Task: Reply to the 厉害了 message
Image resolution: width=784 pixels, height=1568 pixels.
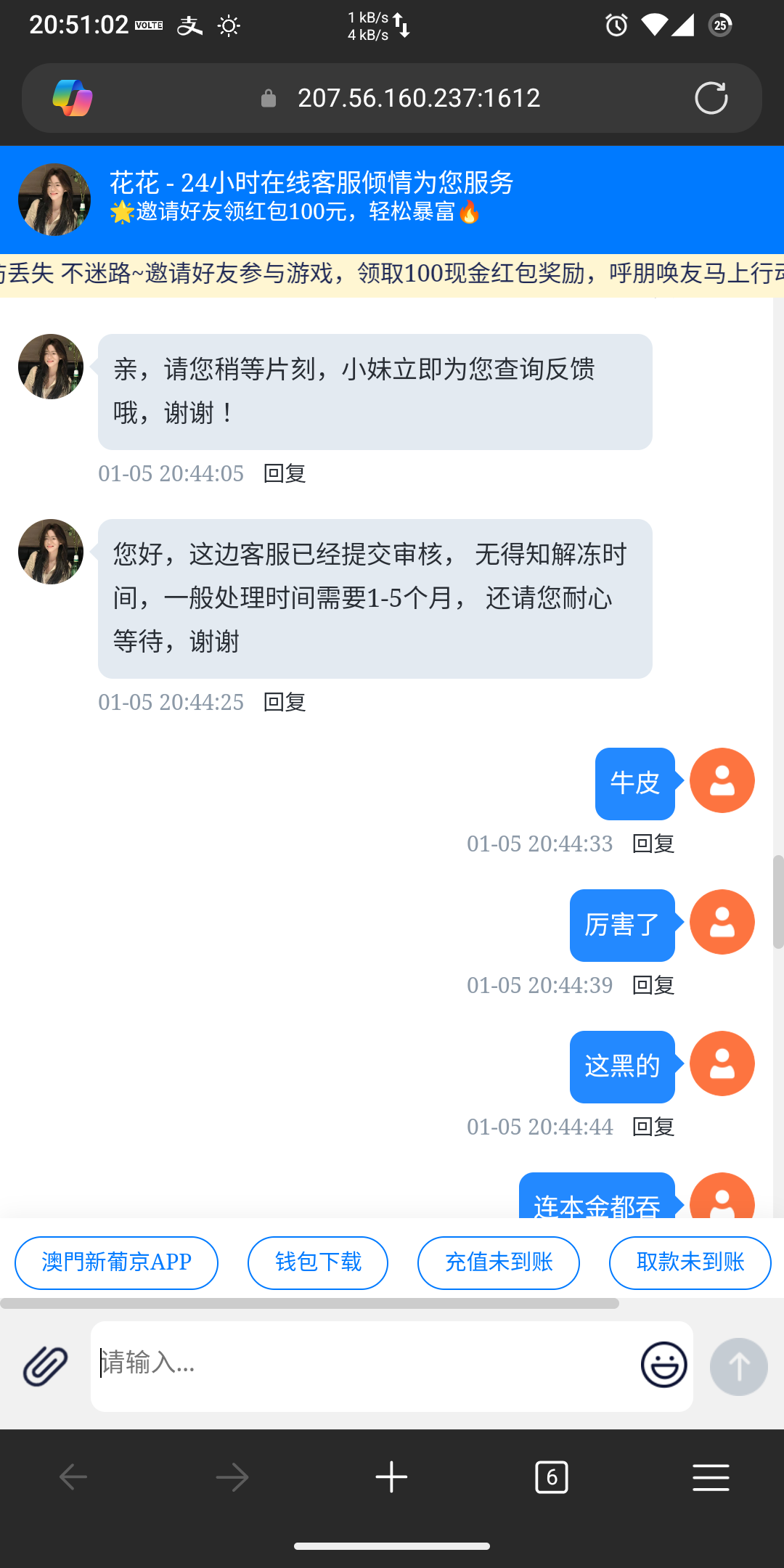Action: (x=653, y=985)
